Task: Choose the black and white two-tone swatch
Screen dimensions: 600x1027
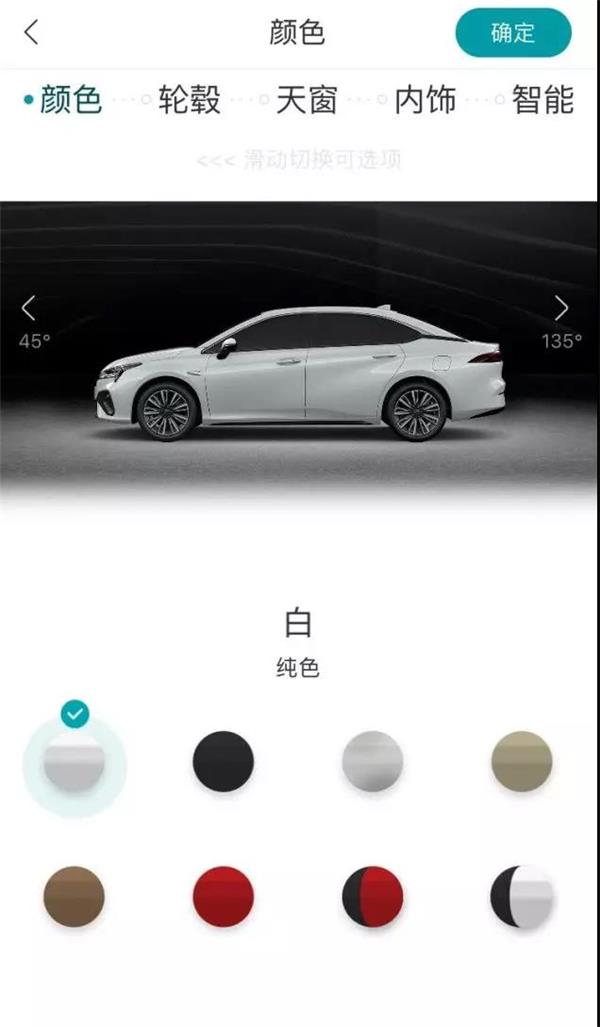Action: tap(521, 896)
